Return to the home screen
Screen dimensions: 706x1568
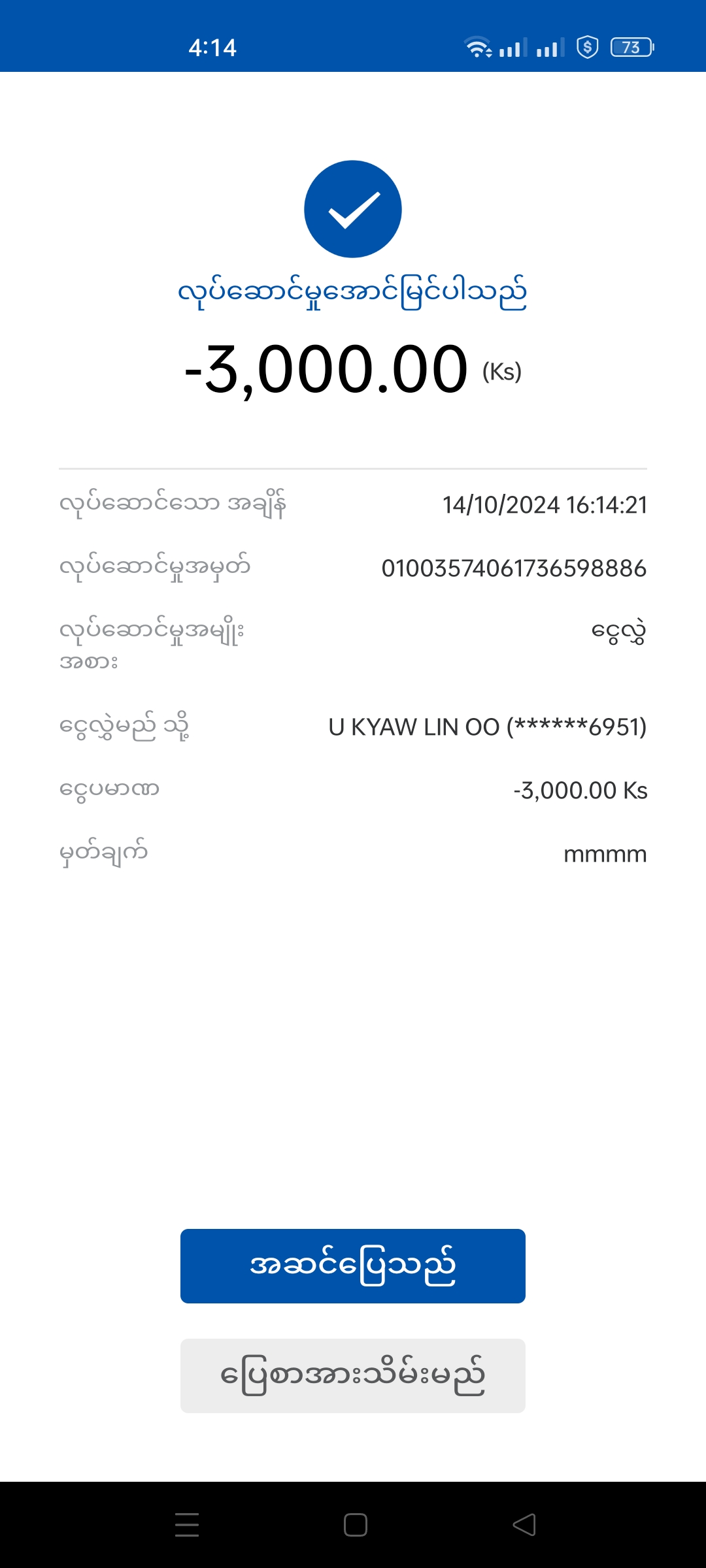point(355,1524)
